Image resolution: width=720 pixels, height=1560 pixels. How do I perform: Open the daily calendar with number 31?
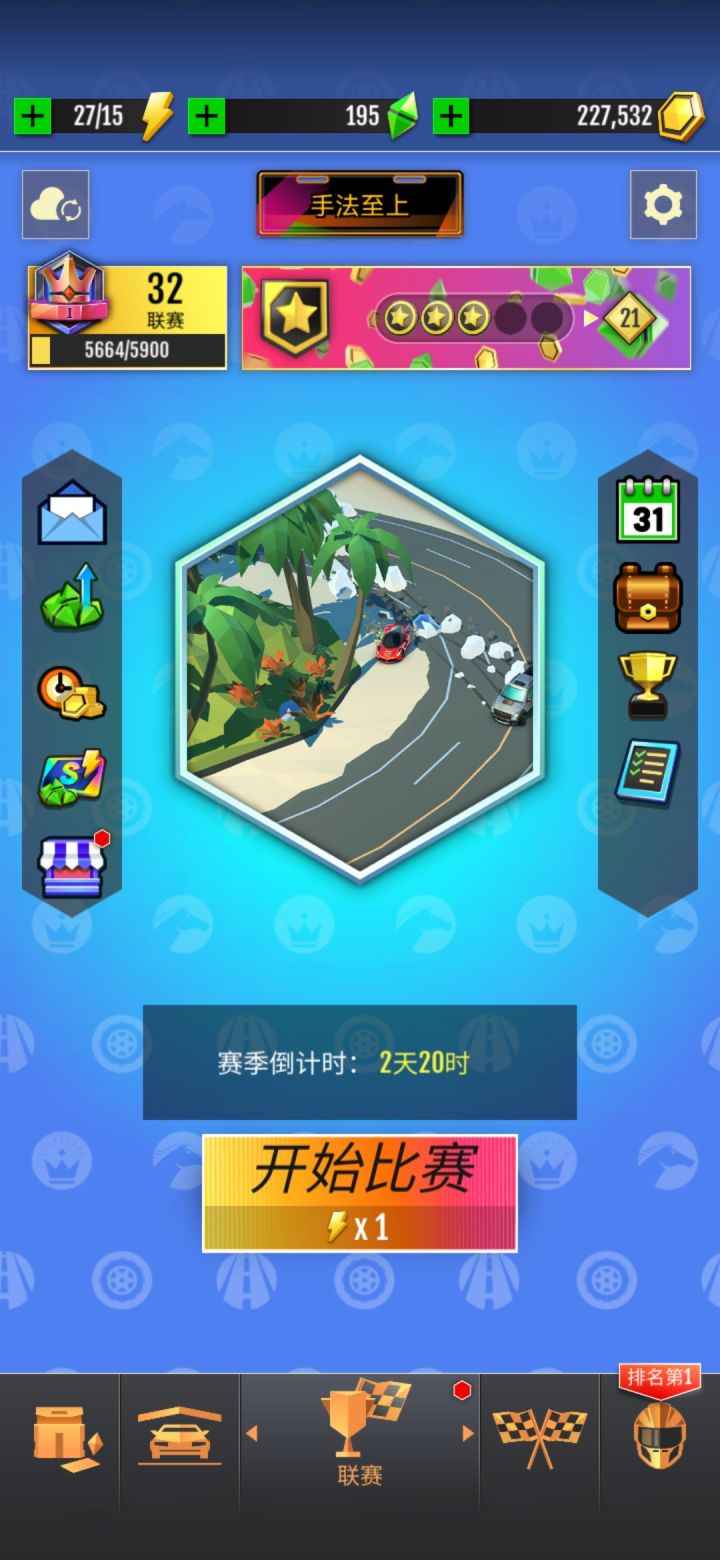pyautogui.click(x=647, y=510)
